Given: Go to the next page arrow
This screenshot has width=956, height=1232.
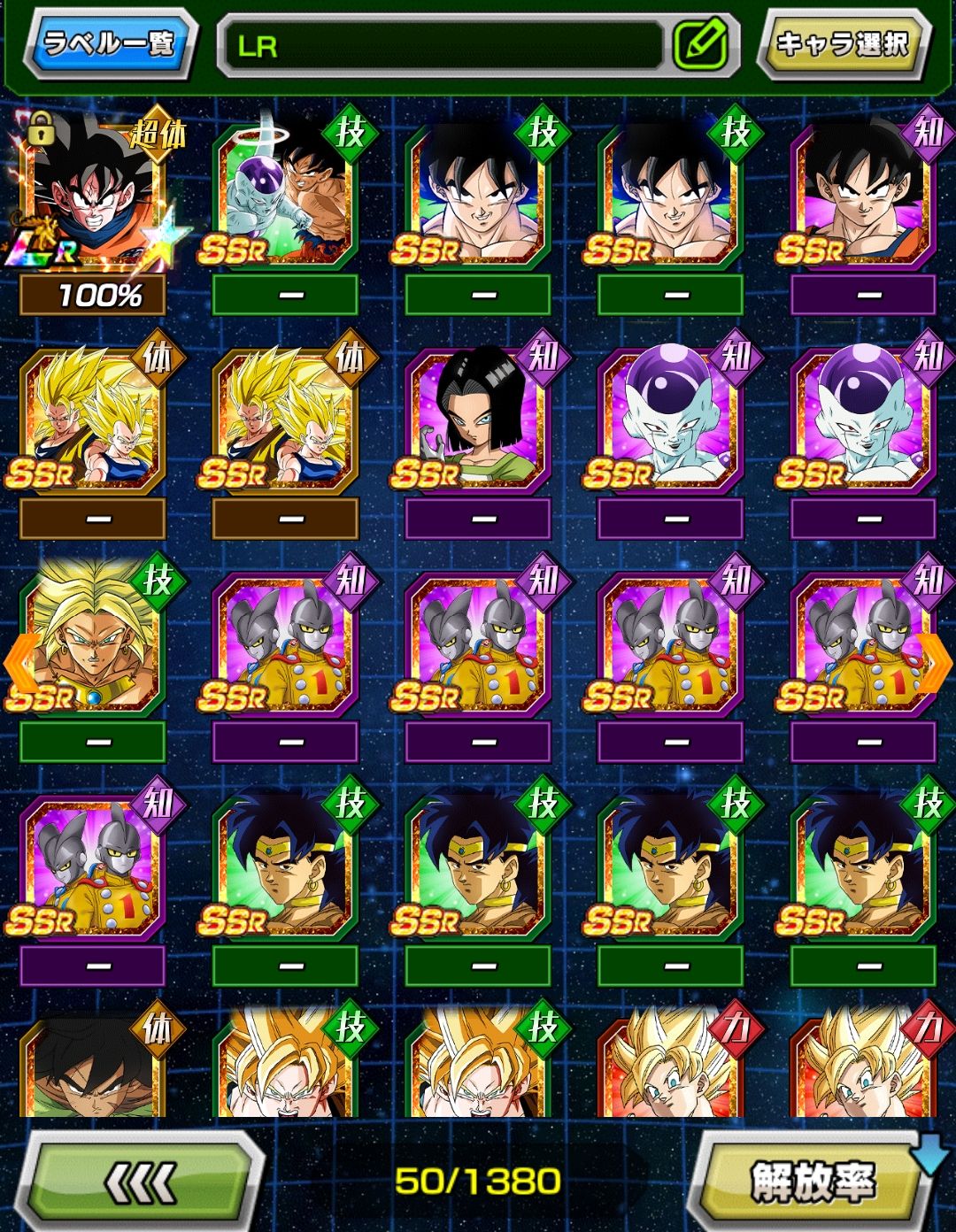Looking at the screenshot, I should [x=937, y=662].
